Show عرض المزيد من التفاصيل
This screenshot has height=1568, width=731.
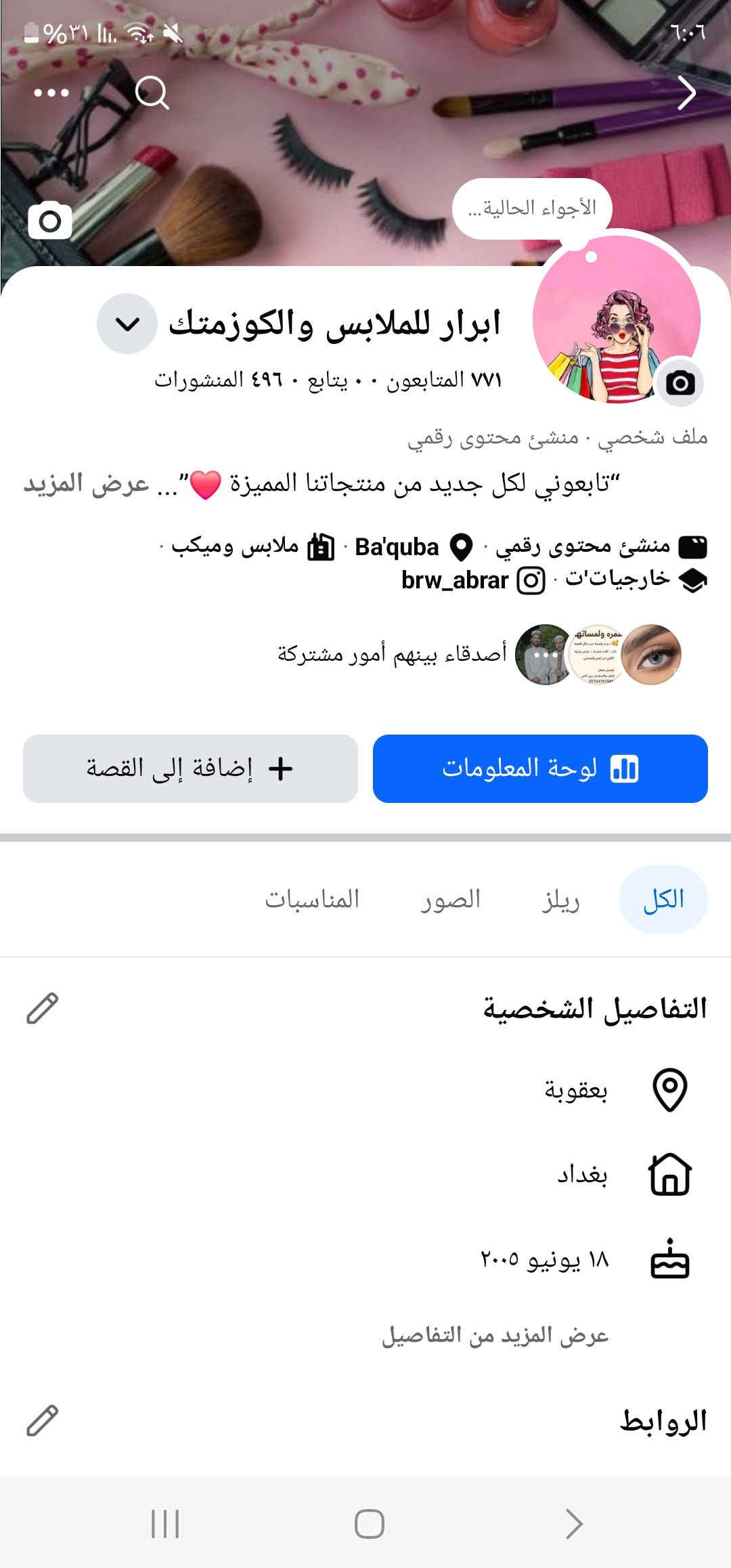(x=495, y=1336)
